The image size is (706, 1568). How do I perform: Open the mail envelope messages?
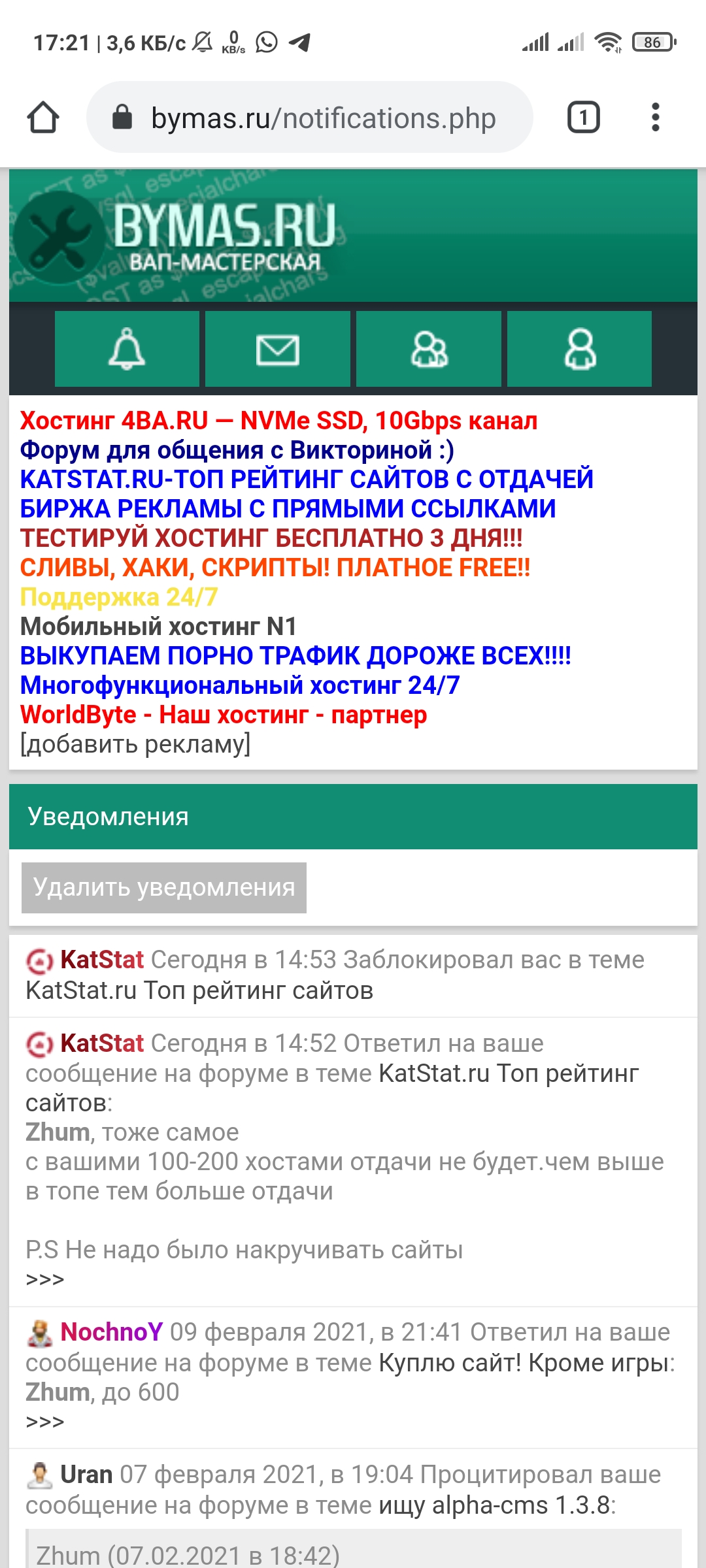pos(277,349)
